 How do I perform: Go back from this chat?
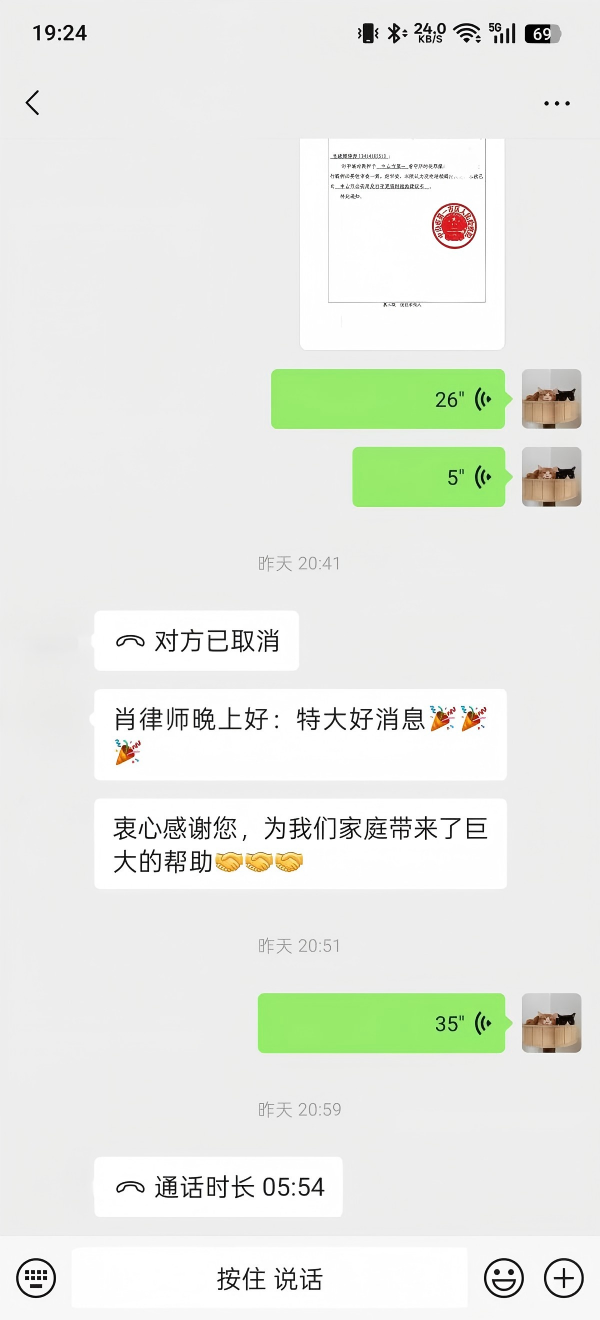tap(33, 102)
